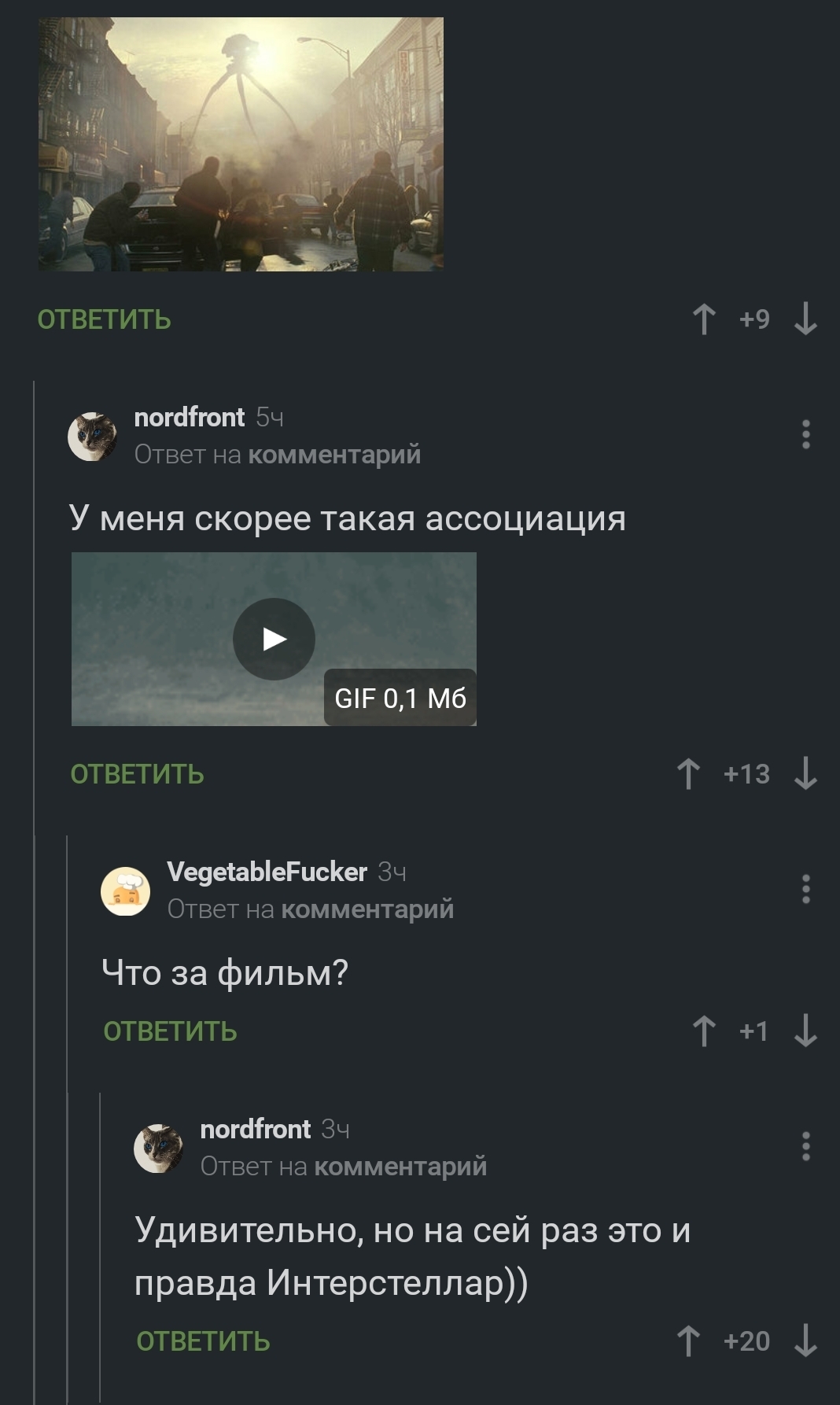
Task: Open VegetableFucker's profile
Action: pyautogui.click(x=267, y=872)
